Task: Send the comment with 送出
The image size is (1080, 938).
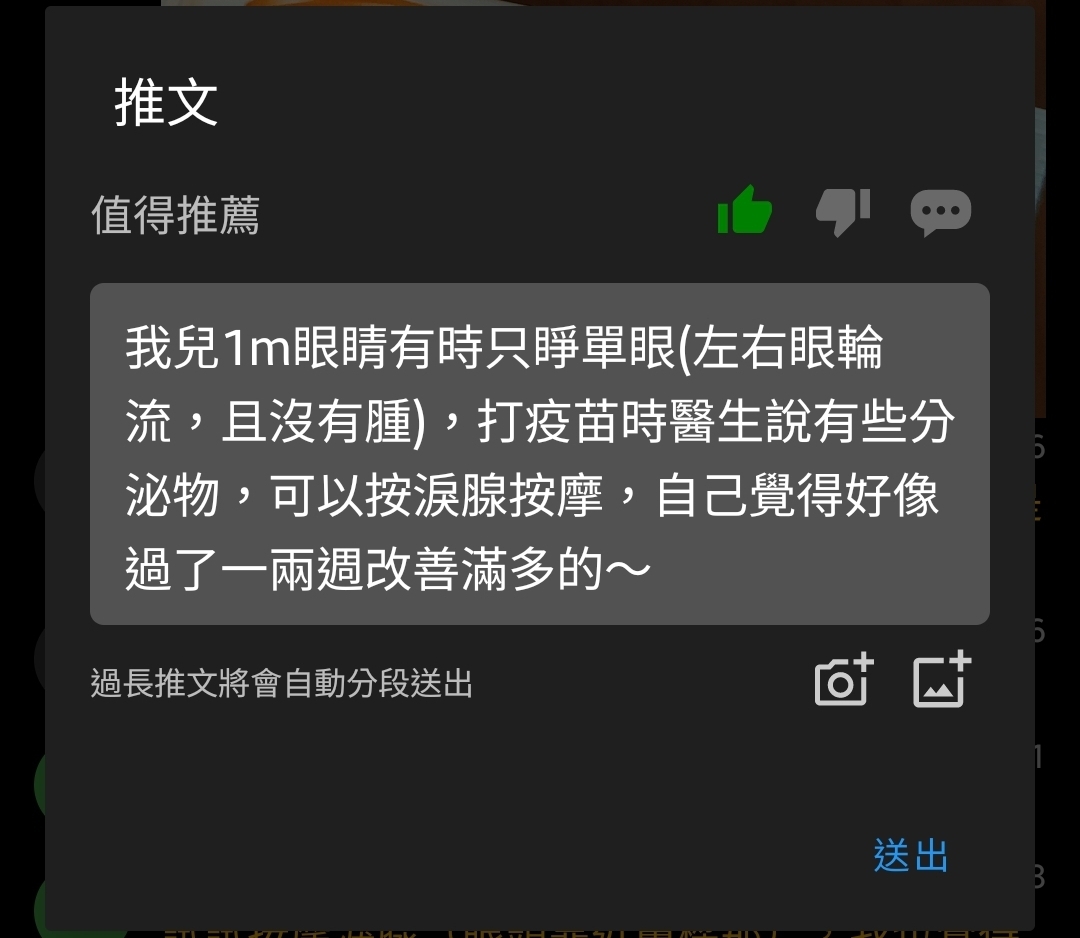Action: pyautogui.click(x=910, y=856)
